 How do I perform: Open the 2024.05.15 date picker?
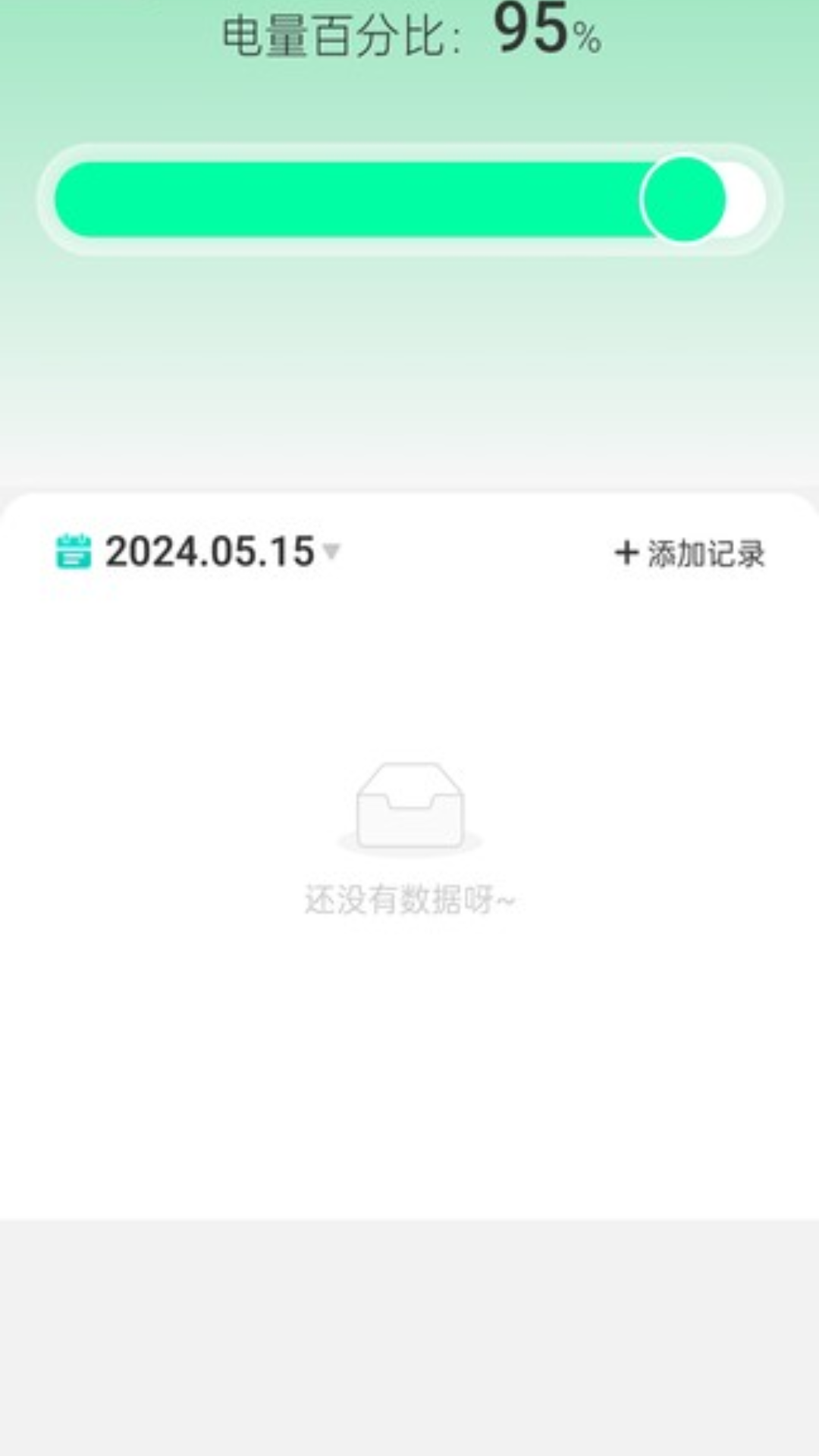click(209, 551)
